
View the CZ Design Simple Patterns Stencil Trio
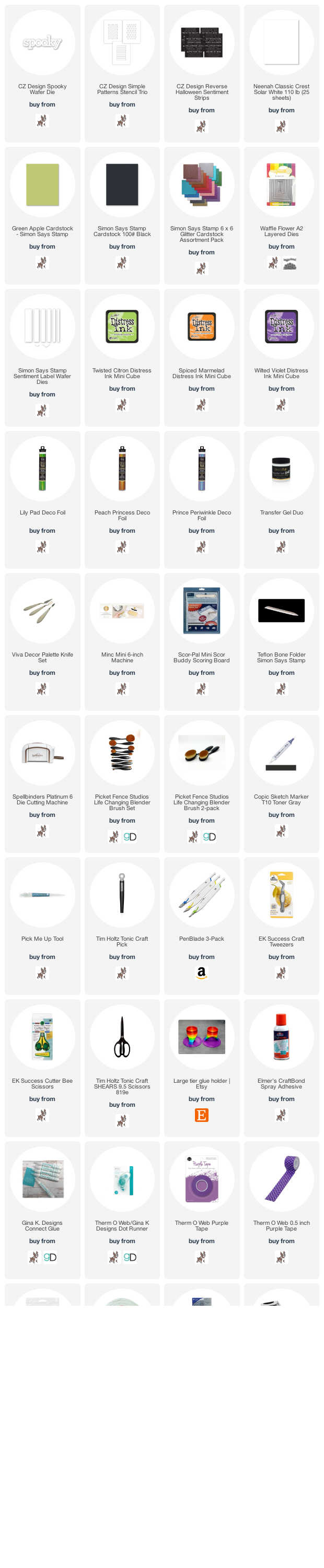122,43
